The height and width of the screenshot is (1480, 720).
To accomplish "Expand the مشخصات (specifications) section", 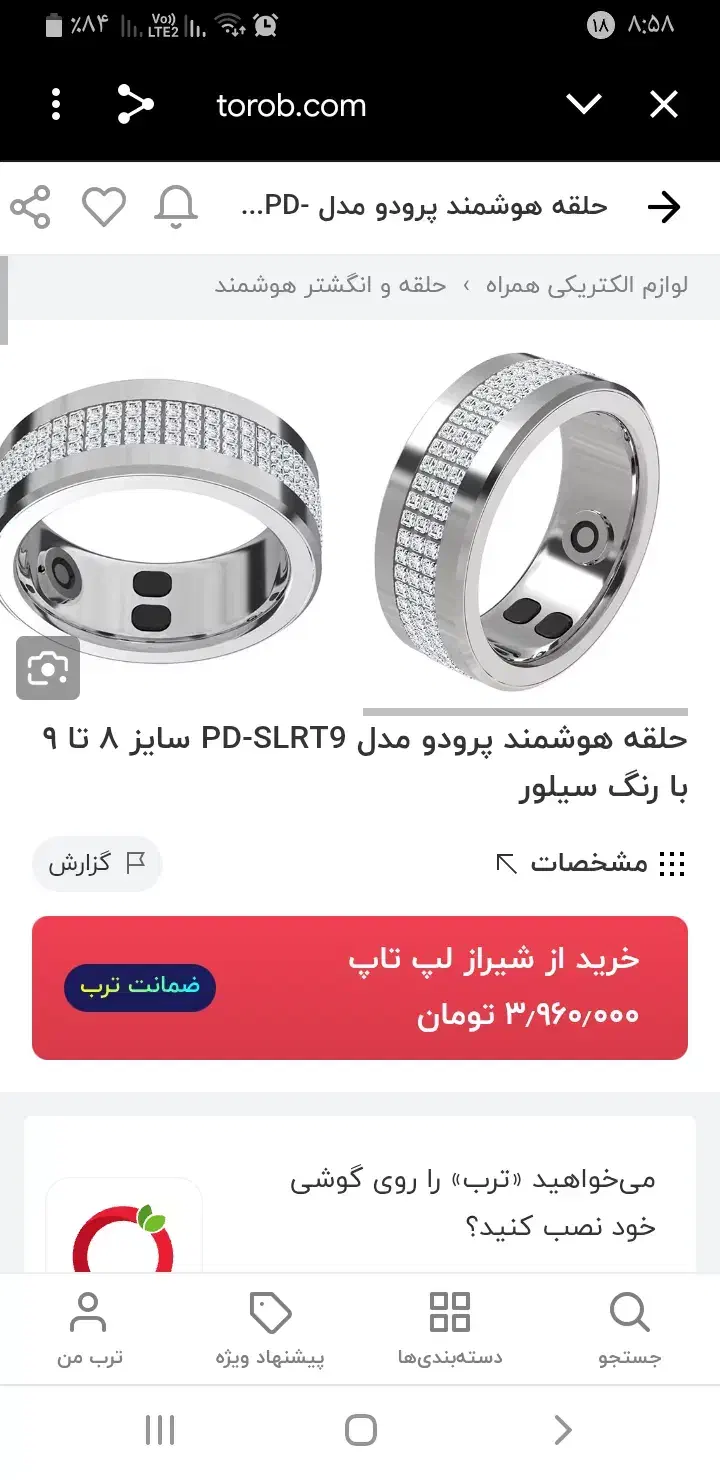I will pos(596,864).
